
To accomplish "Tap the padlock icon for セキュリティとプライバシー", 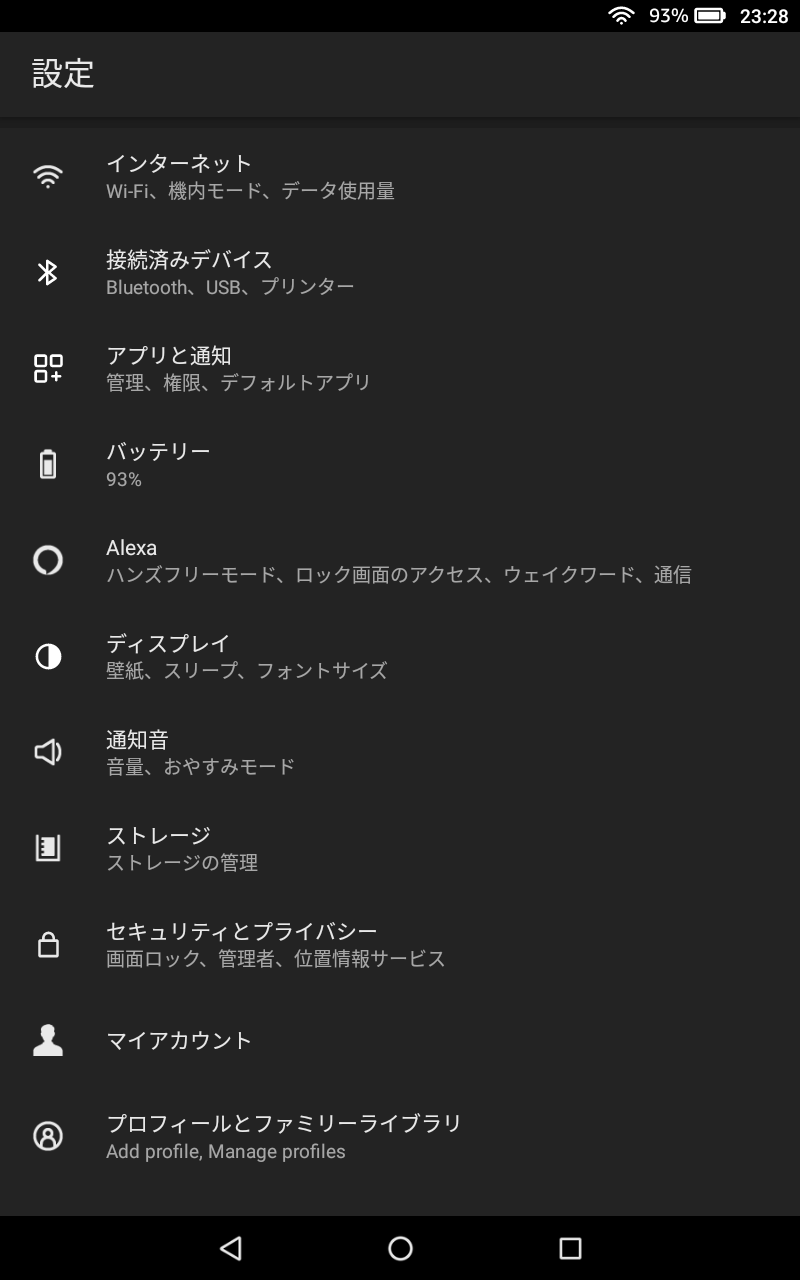I will [x=47, y=943].
